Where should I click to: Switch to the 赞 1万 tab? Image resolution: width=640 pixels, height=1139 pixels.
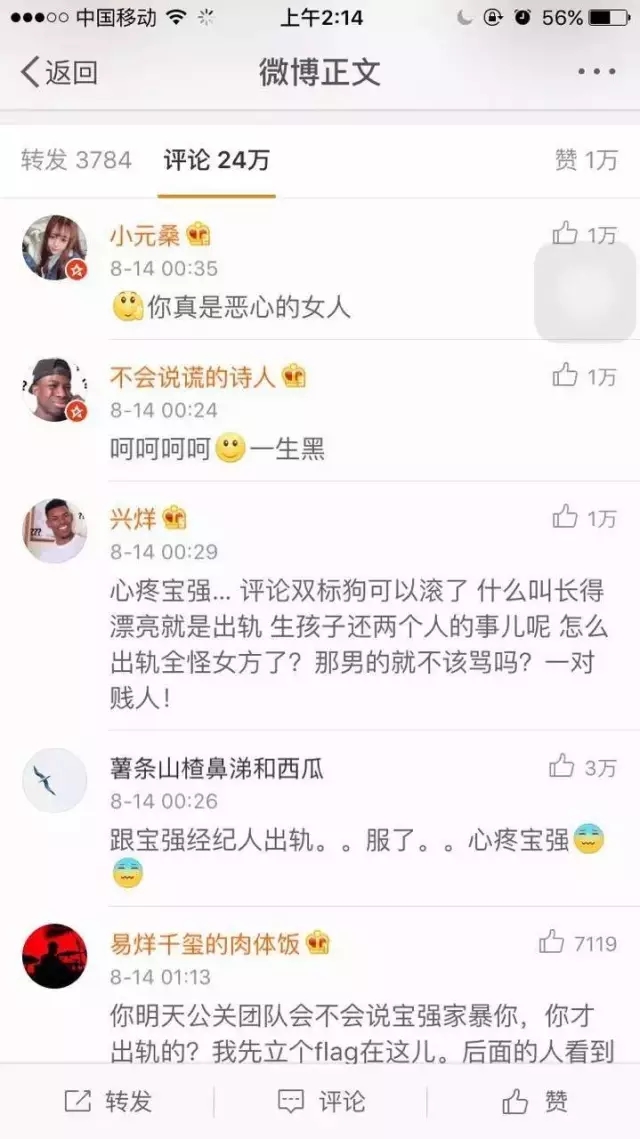coord(586,160)
